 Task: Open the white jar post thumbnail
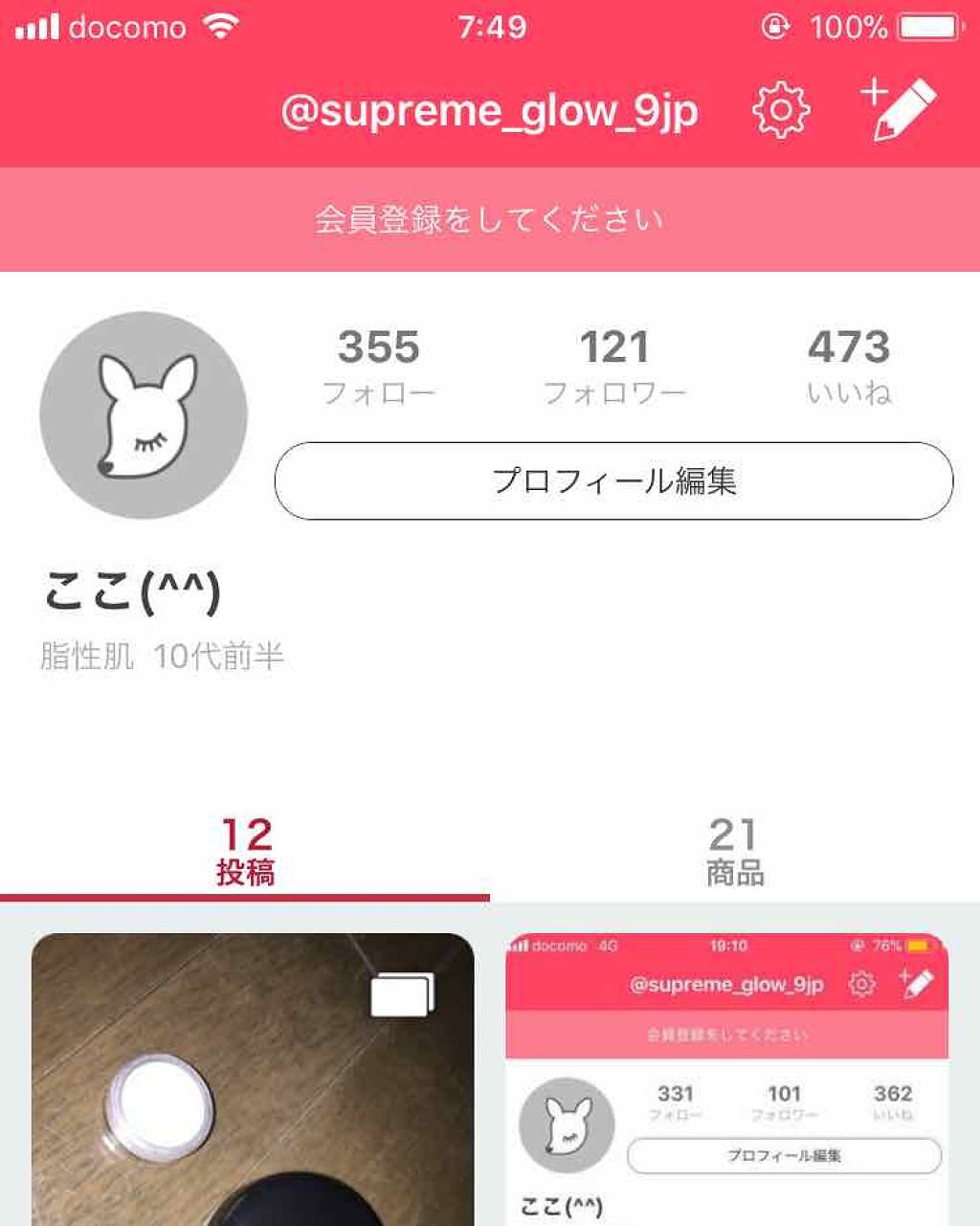(x=245, y=1072)
